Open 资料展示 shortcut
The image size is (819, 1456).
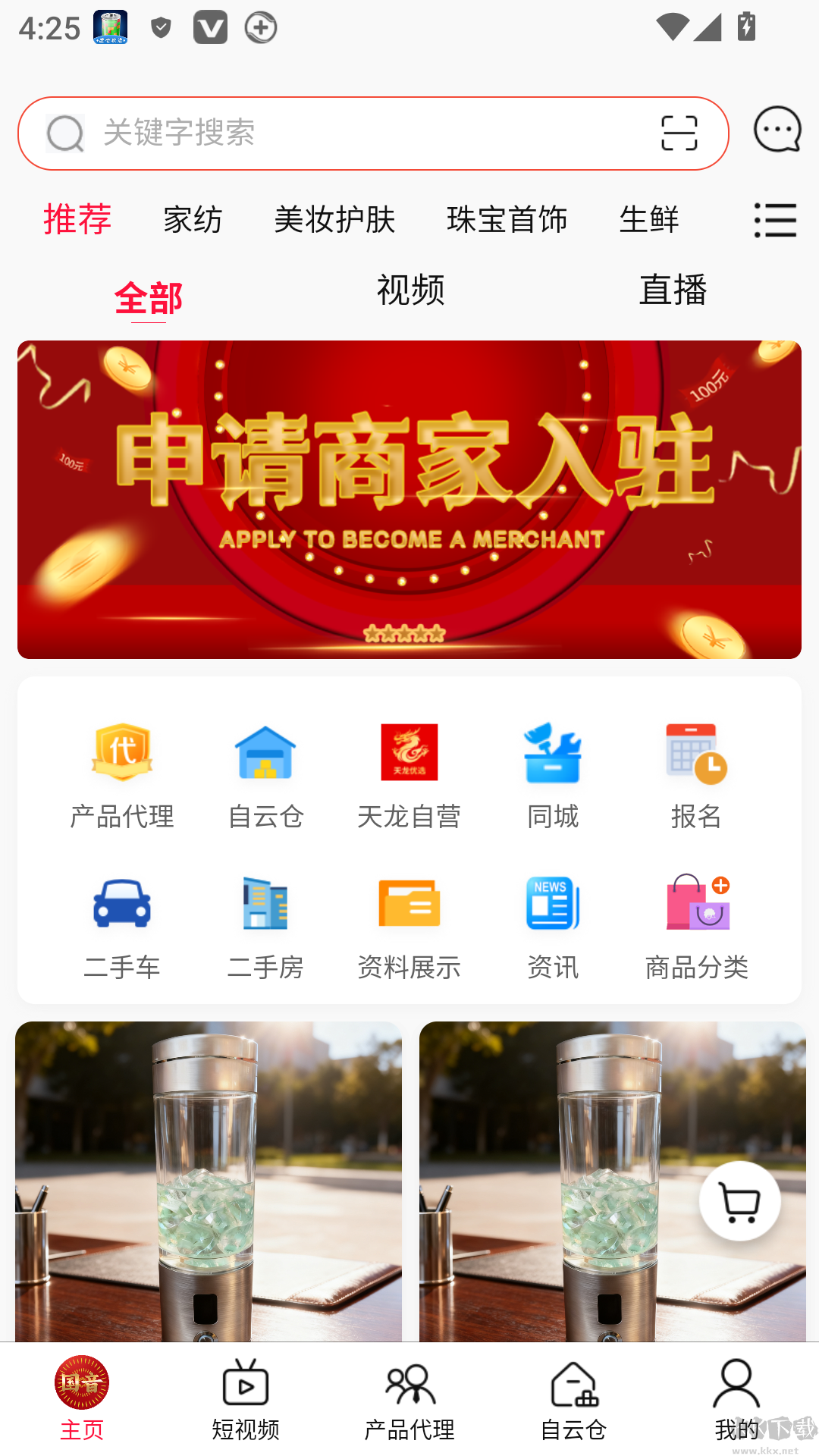pyautogui.click(x=409, y=927)
